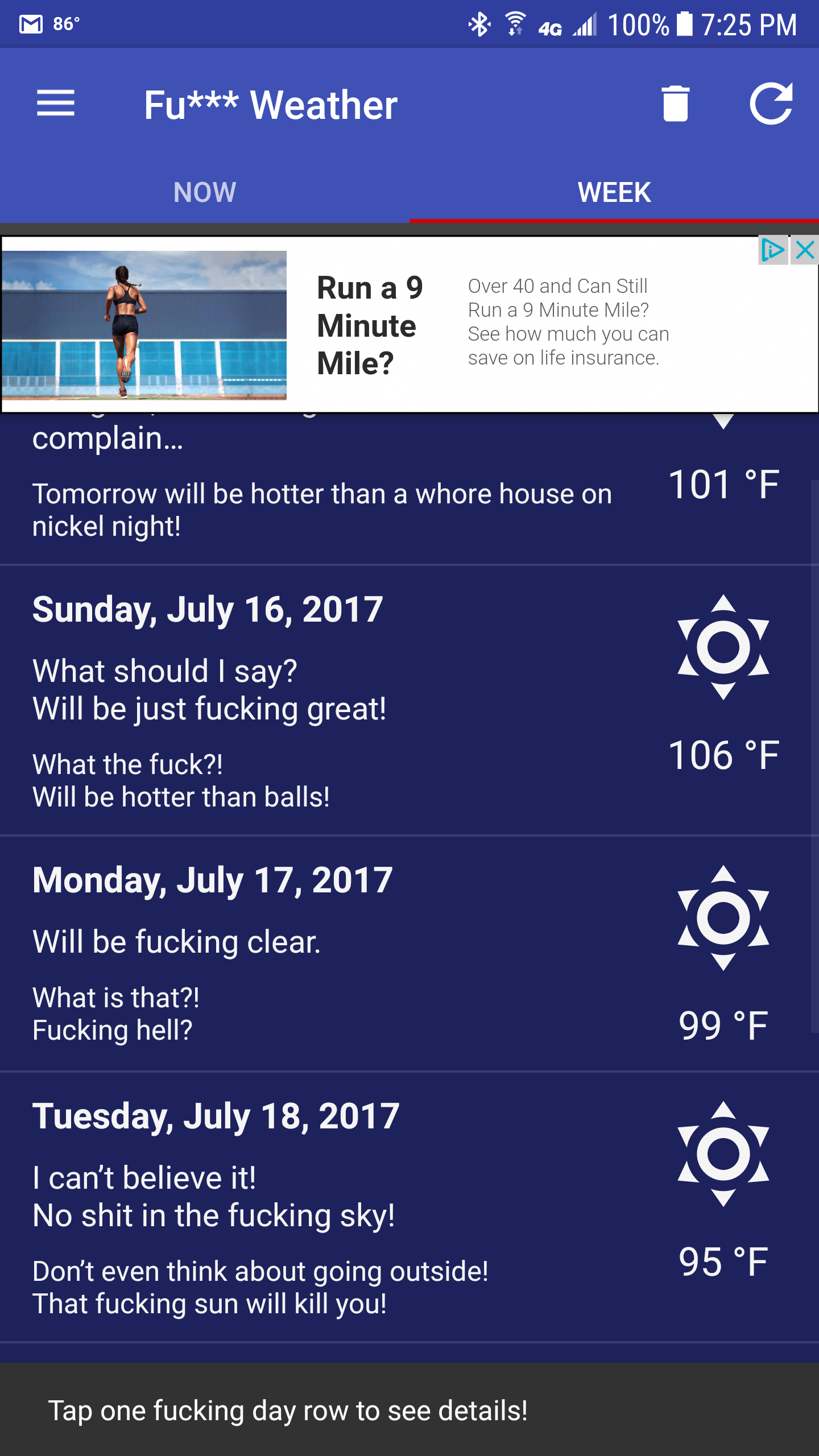Tap the trash can icon
This screenshot has height=1456, width=819.
tap(675, 104)
